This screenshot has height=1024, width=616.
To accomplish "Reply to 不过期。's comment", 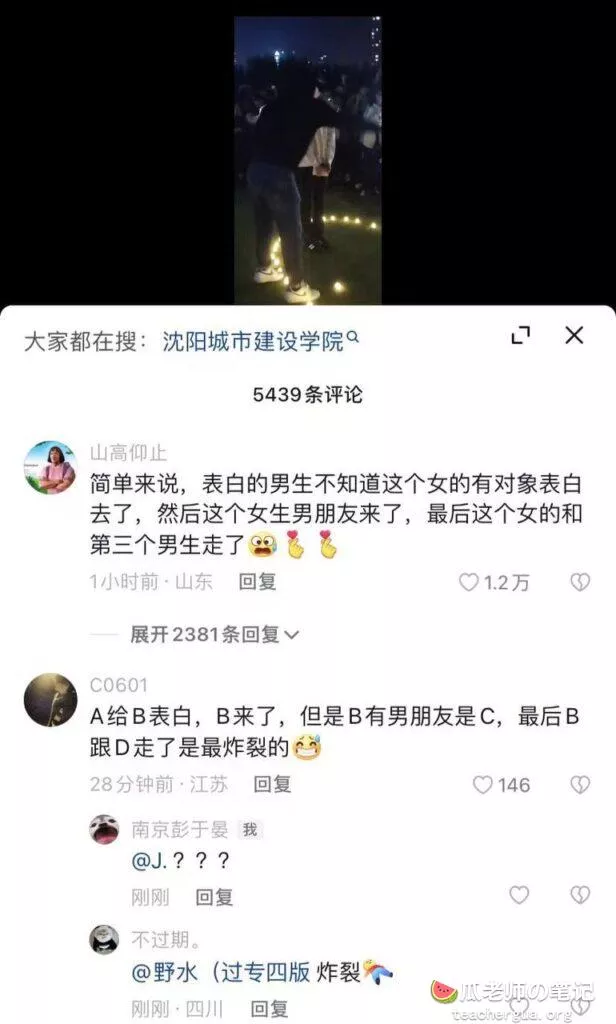I will [x=269, y=1008].
